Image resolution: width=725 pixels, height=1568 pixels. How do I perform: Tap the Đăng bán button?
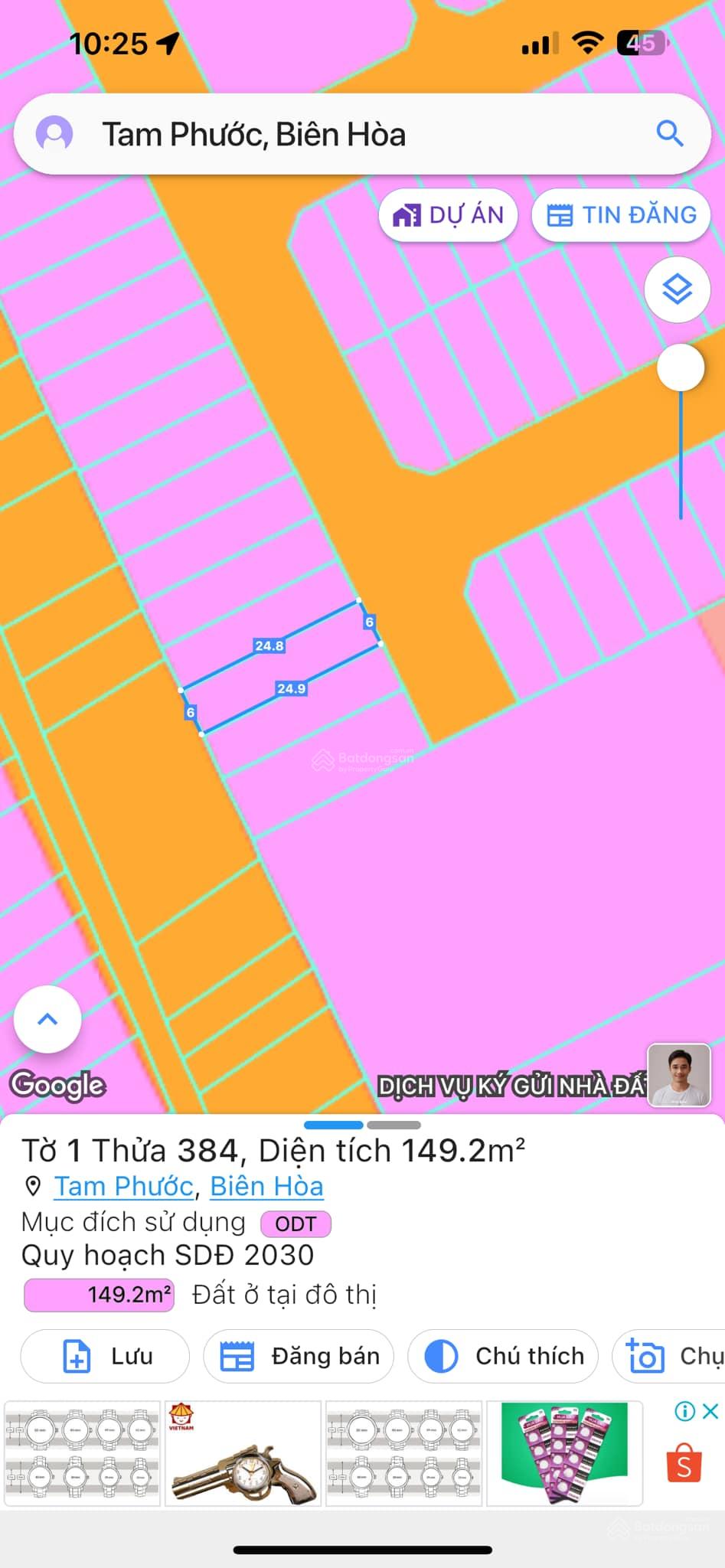[x=299, y=1356]
